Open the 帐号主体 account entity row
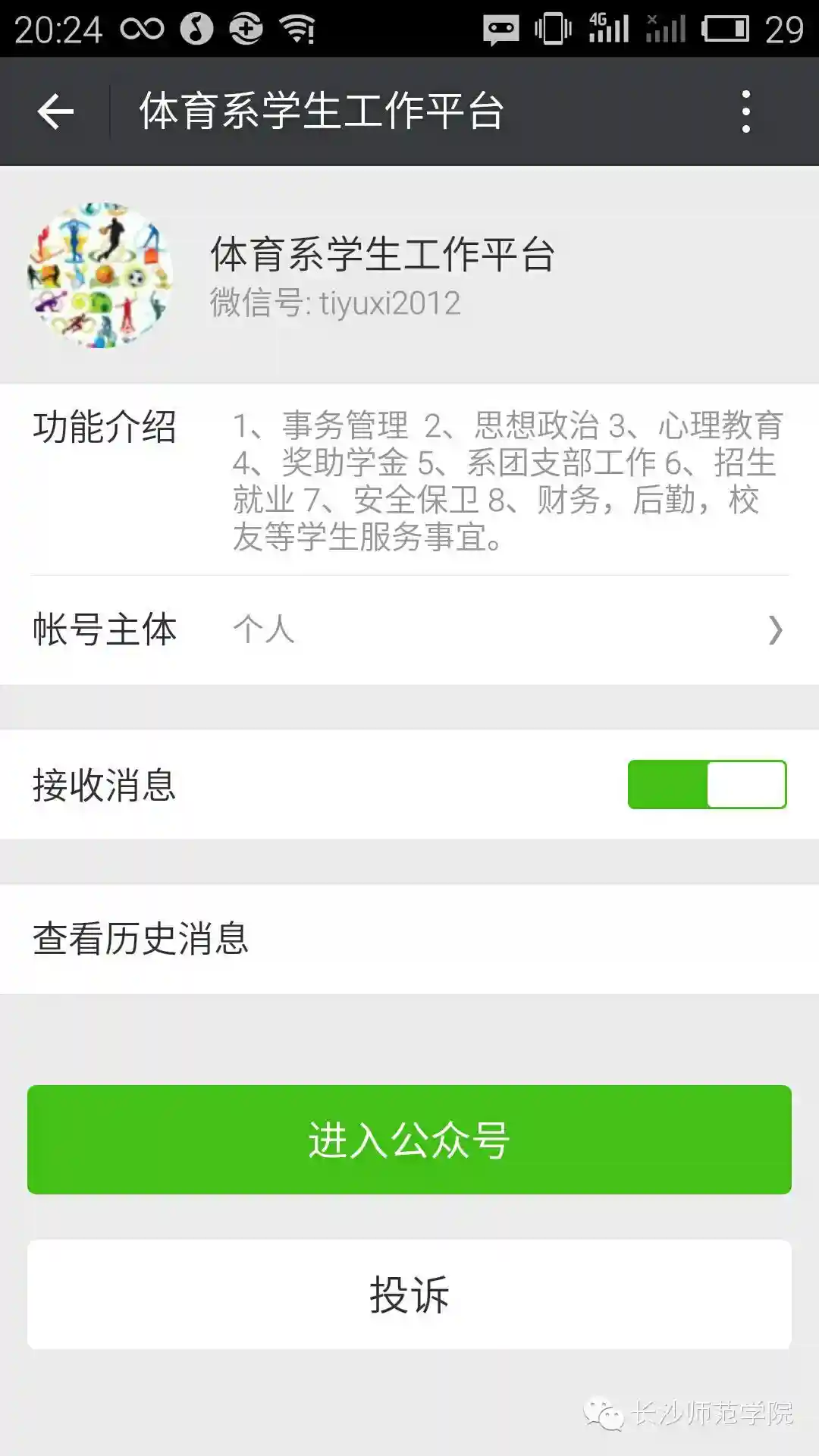The height and width of the screenshot is (1456, 819). pyautogui.click(x=409, y=629)
